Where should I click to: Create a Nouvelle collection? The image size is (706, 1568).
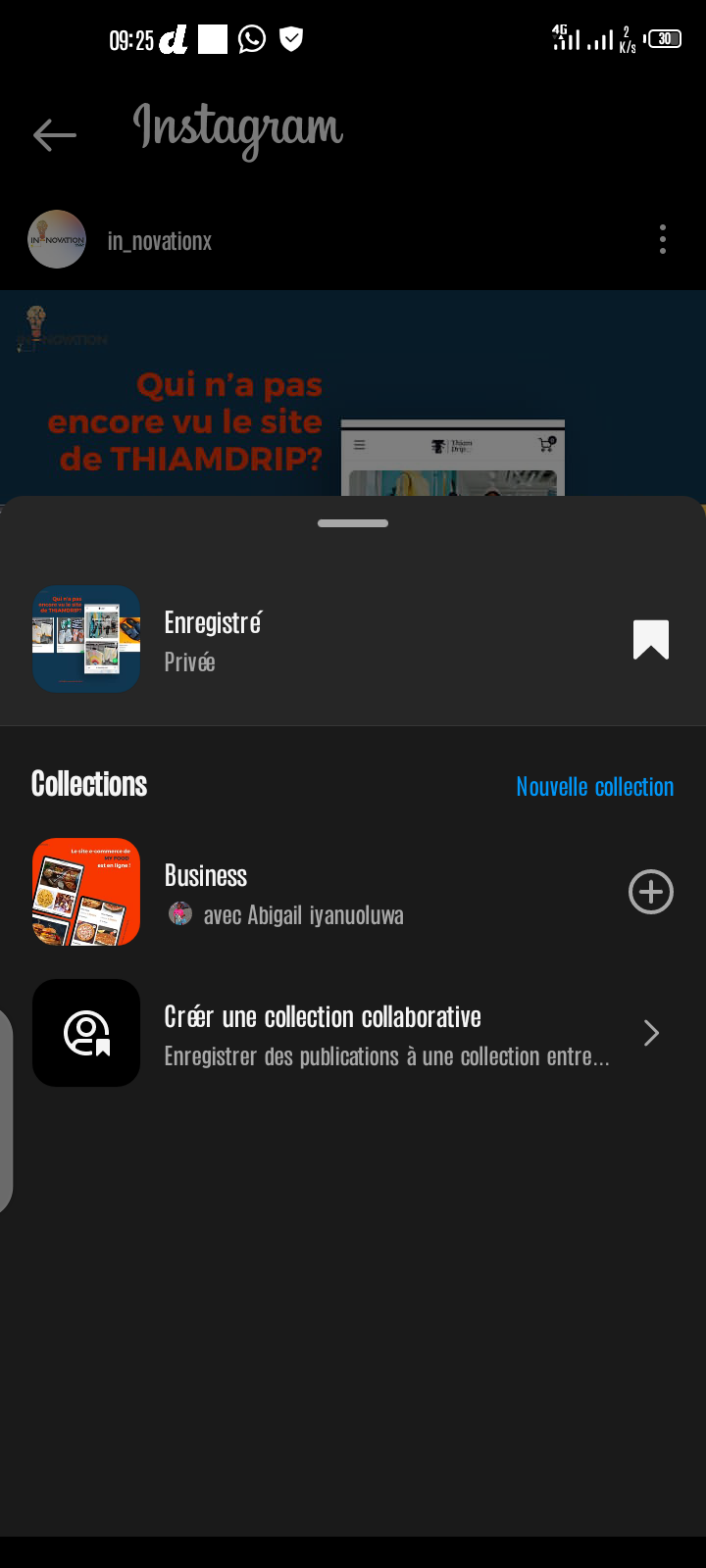pyautogui.click(x=594, y=786)
